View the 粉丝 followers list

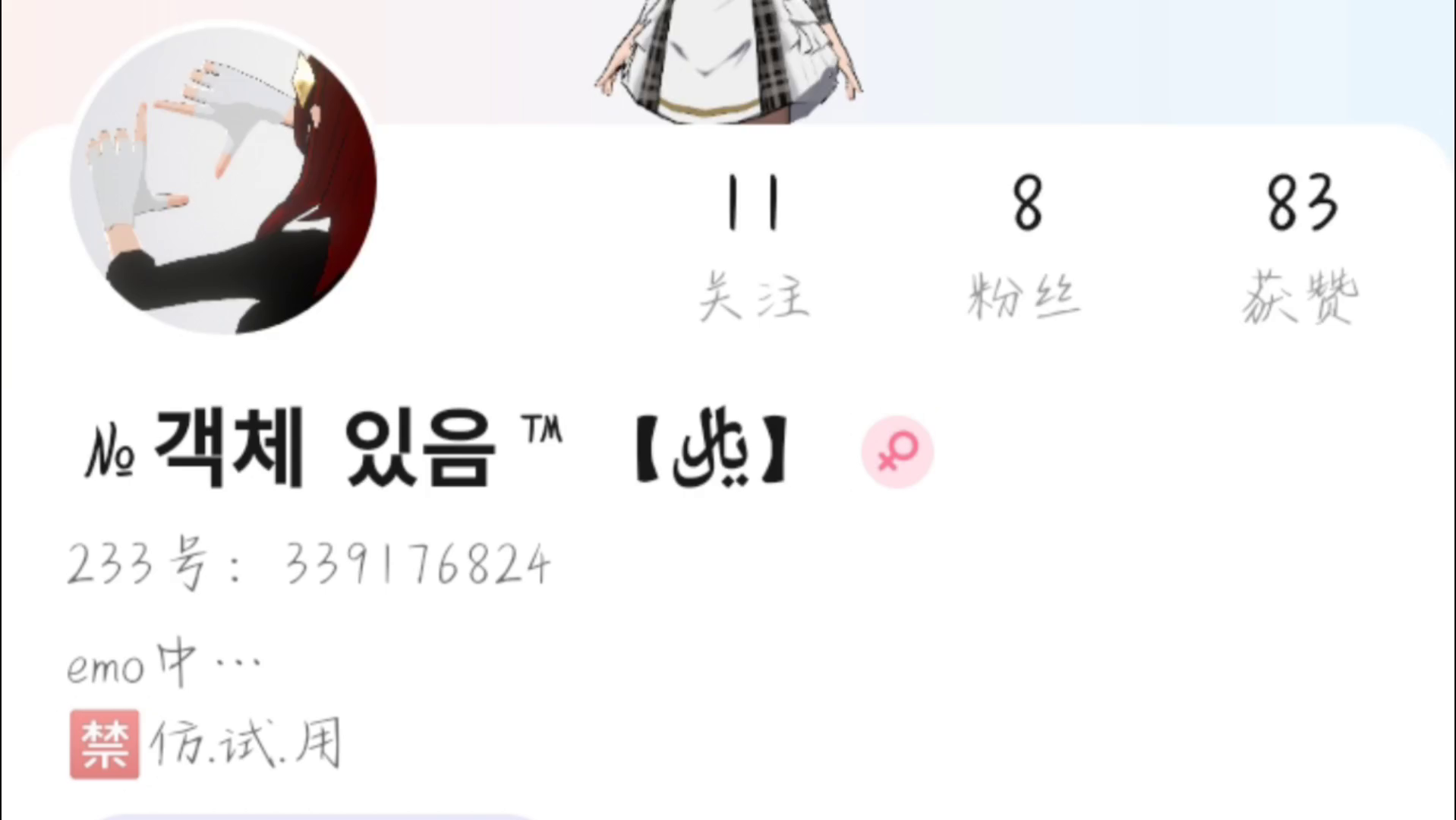tap(1025, 244)
